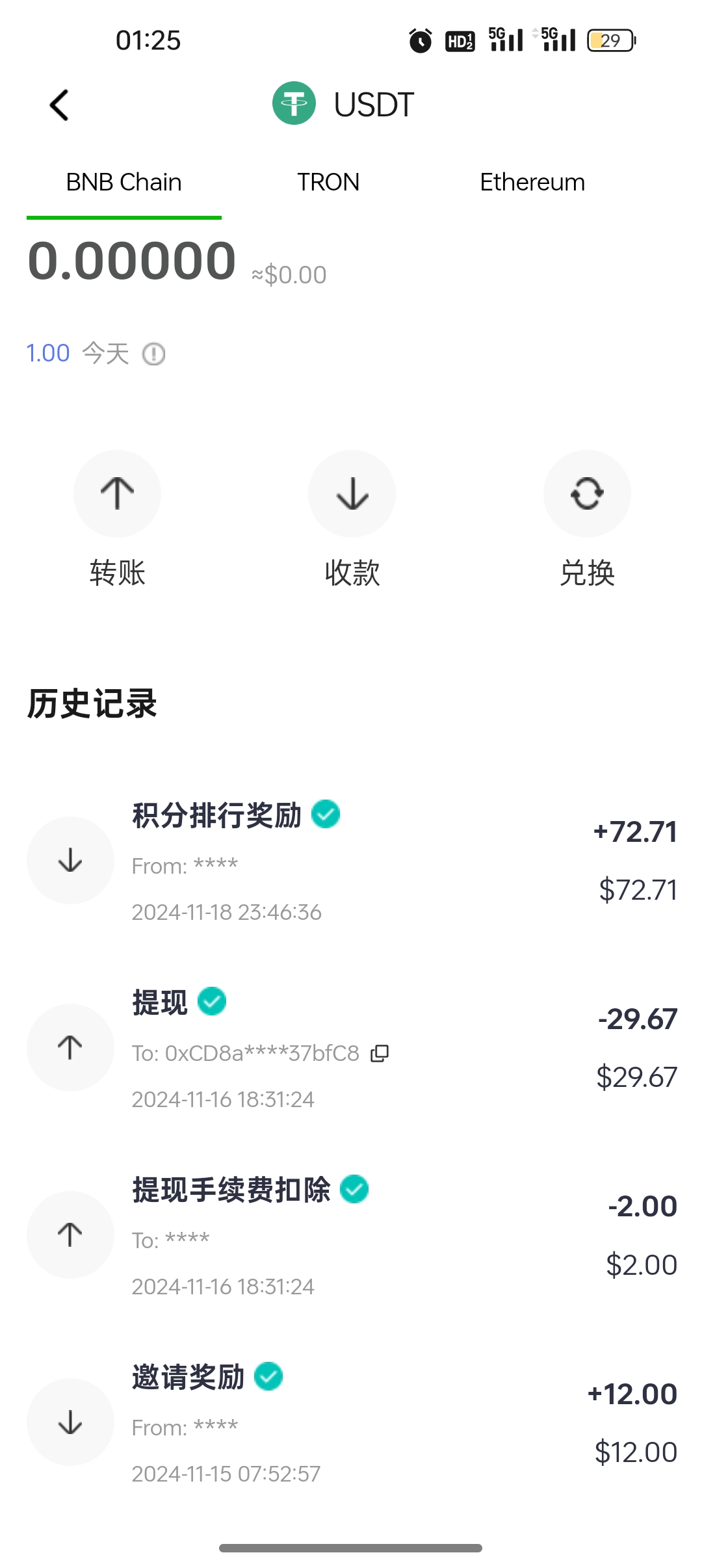Viewport: 702px width, 1568px height.
Task: Go back using the top-left arrow
Action: coord(59,105)
